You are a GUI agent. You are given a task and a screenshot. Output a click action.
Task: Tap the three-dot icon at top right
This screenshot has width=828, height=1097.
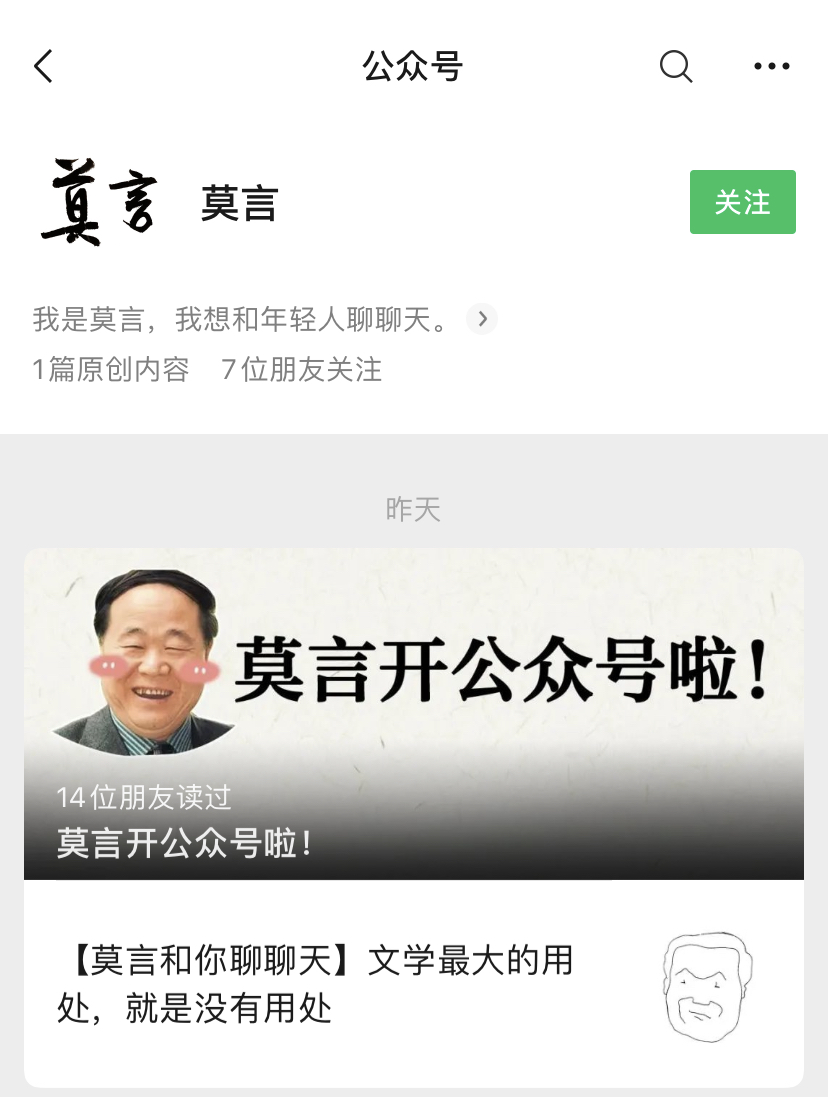click(770, 66)
